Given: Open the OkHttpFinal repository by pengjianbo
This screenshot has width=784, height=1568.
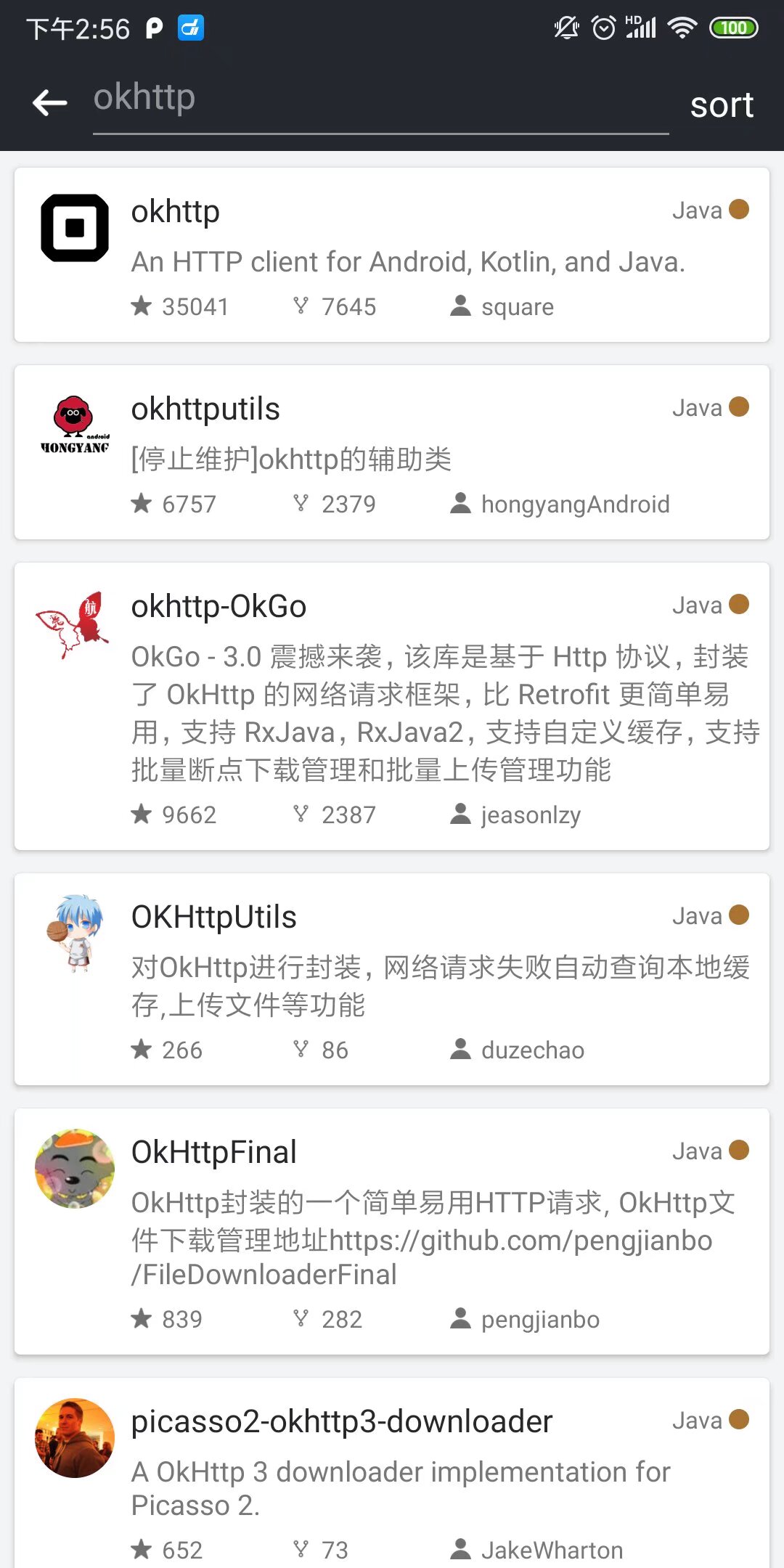Looking at the screenshot, I should 392,1231.
